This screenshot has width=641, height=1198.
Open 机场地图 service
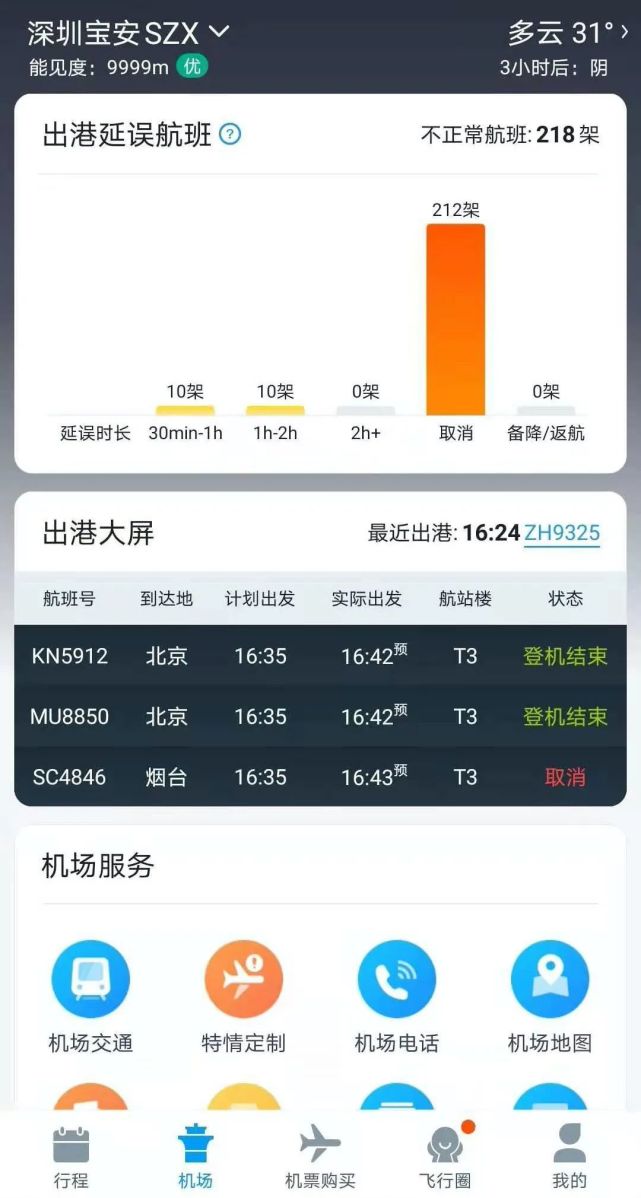(550, 998)
